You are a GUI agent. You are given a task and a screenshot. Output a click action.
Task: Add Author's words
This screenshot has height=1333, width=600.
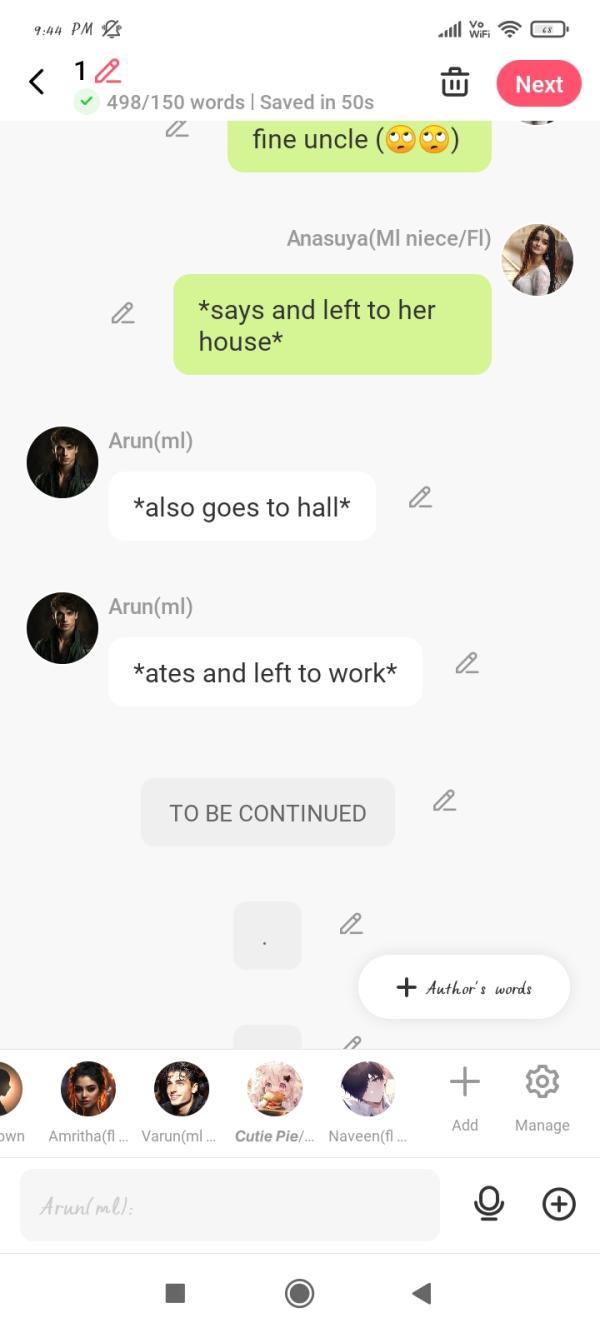tap(464, 987)
